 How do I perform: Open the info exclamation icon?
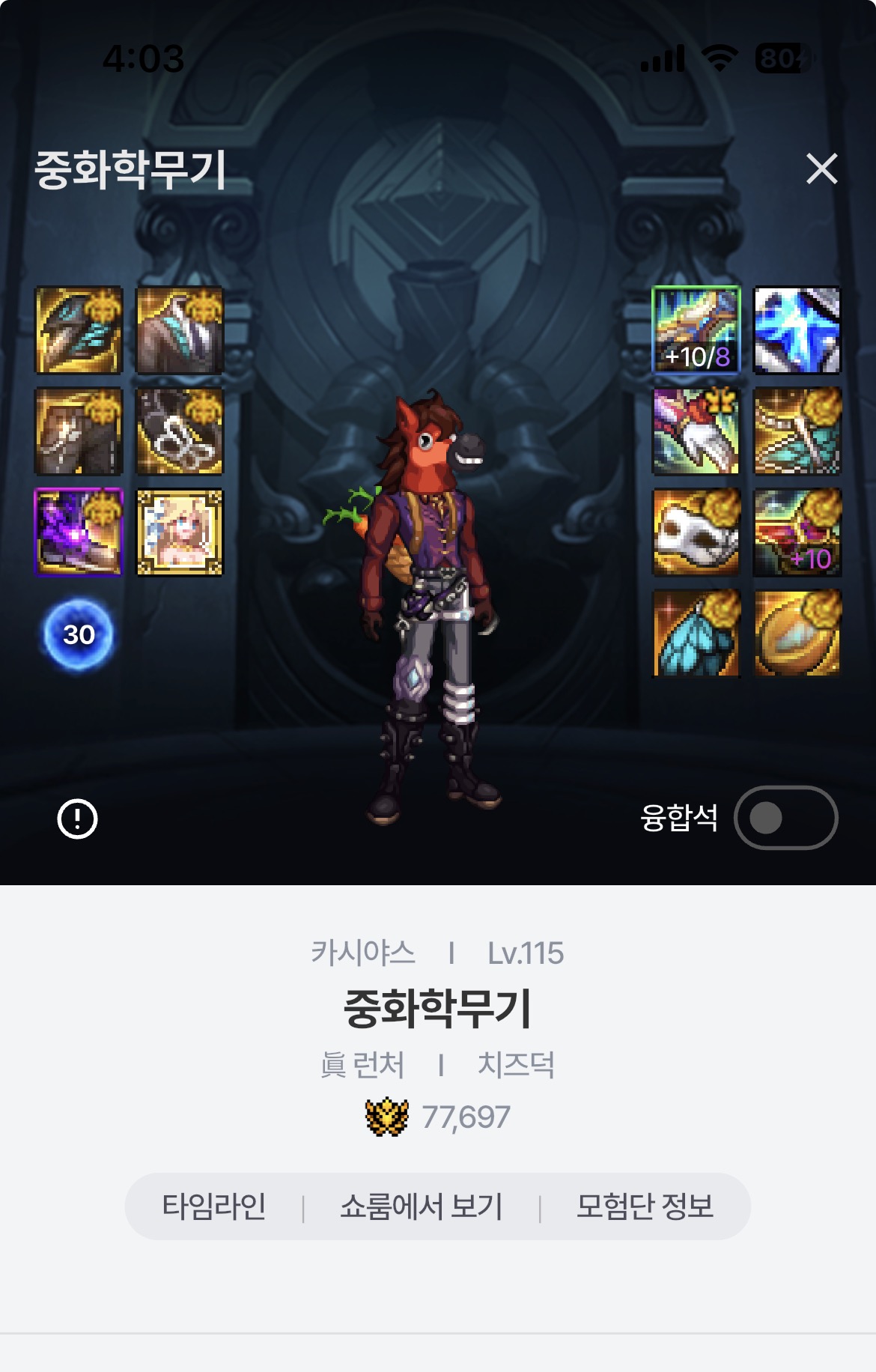(x=77, y=819)
